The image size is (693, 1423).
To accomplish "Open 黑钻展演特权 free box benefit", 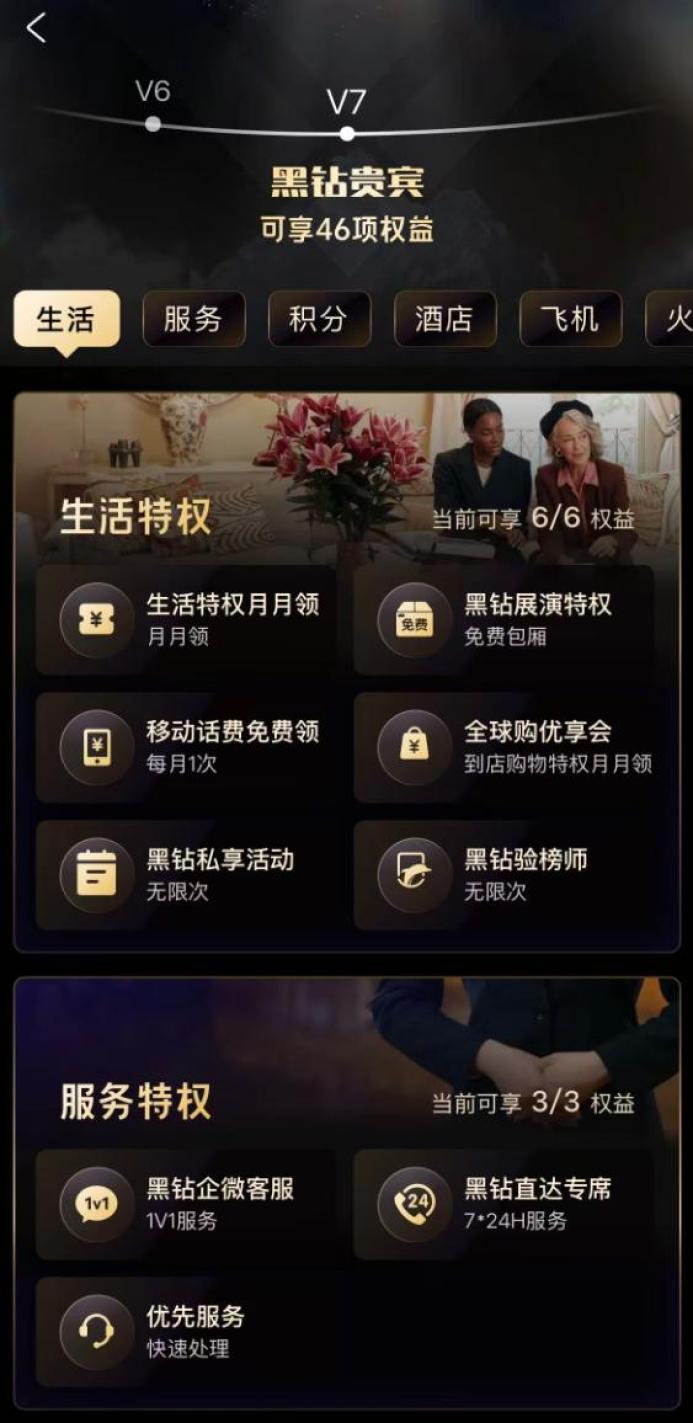I will click(x=503, y=620).
